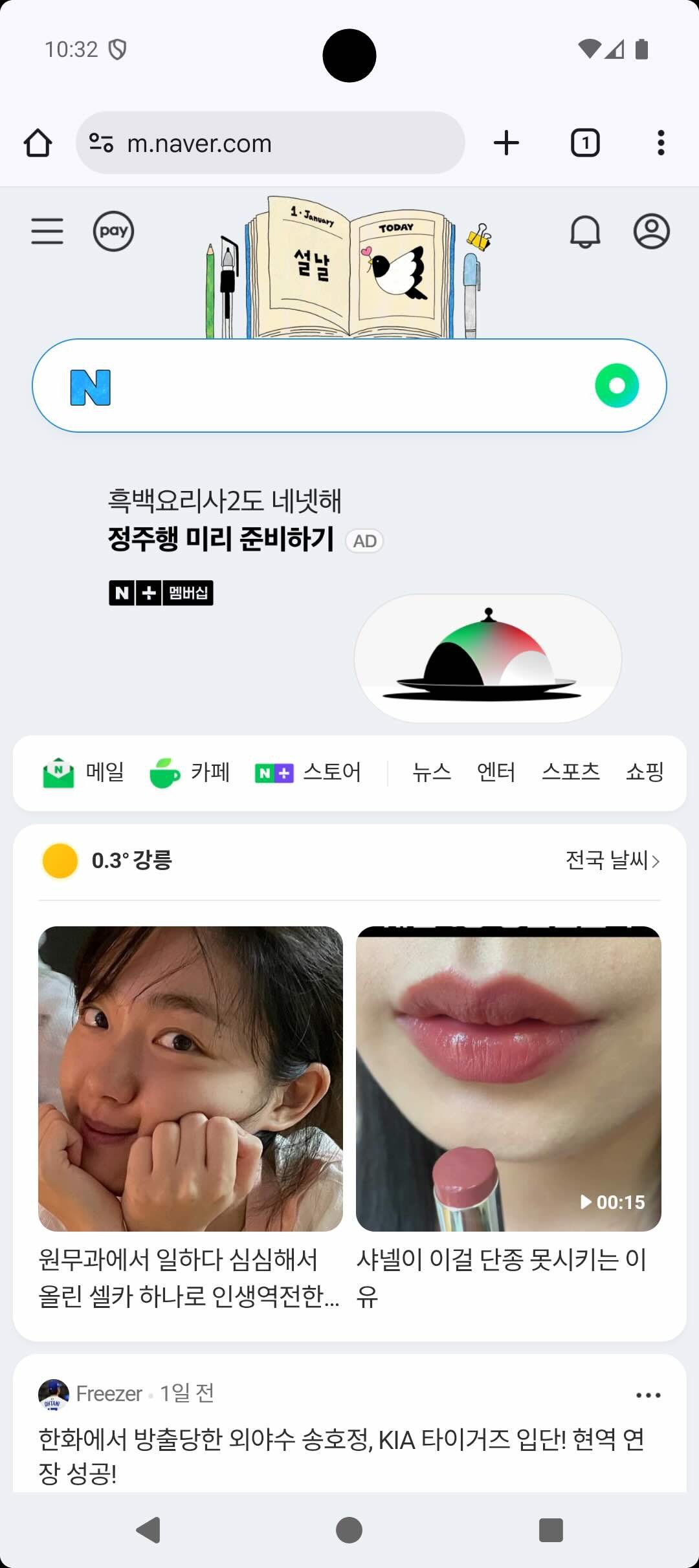The image size is (699, 1568).
Task: Open the browser's new tab plus button
Action: (506, 143)
